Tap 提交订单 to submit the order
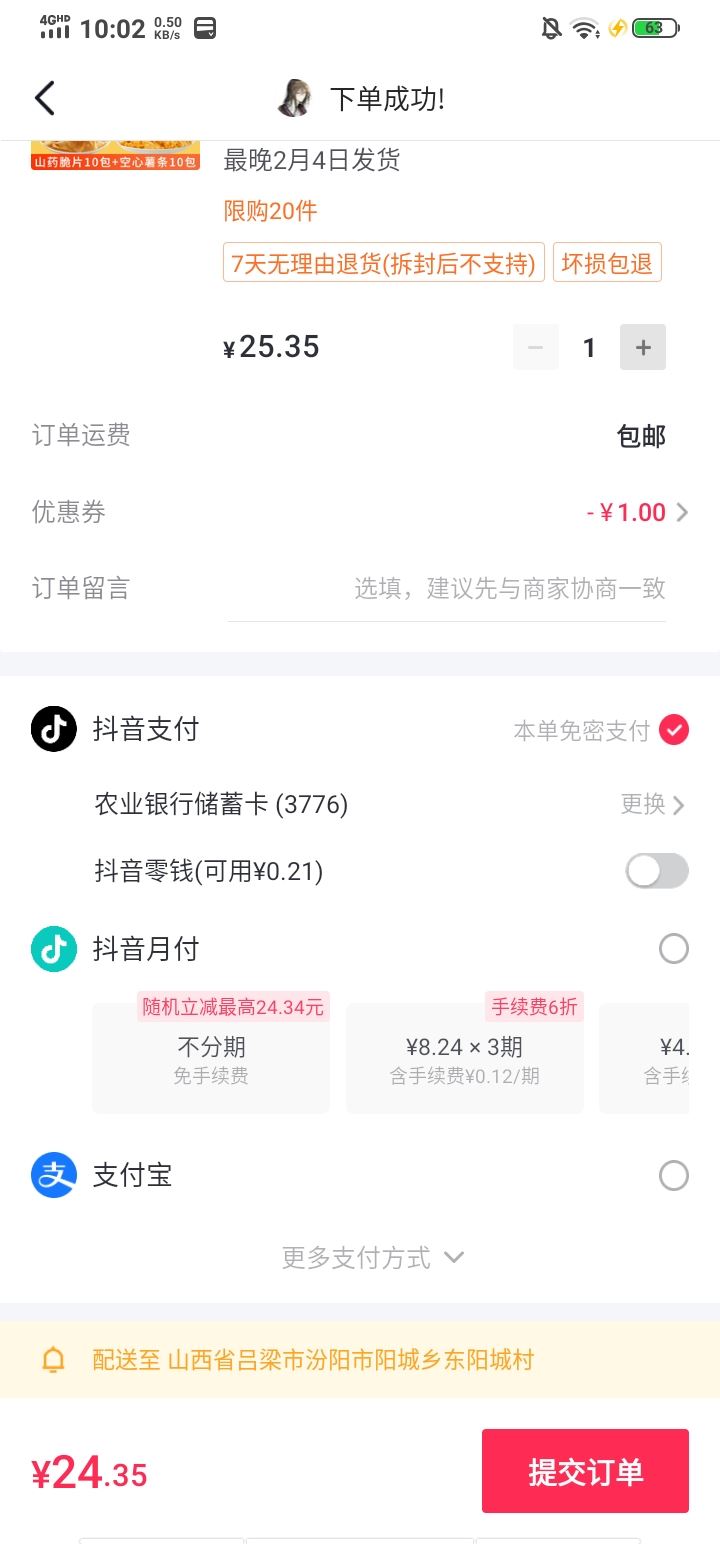720x1544 pixels. click(x=585, y=1470)
